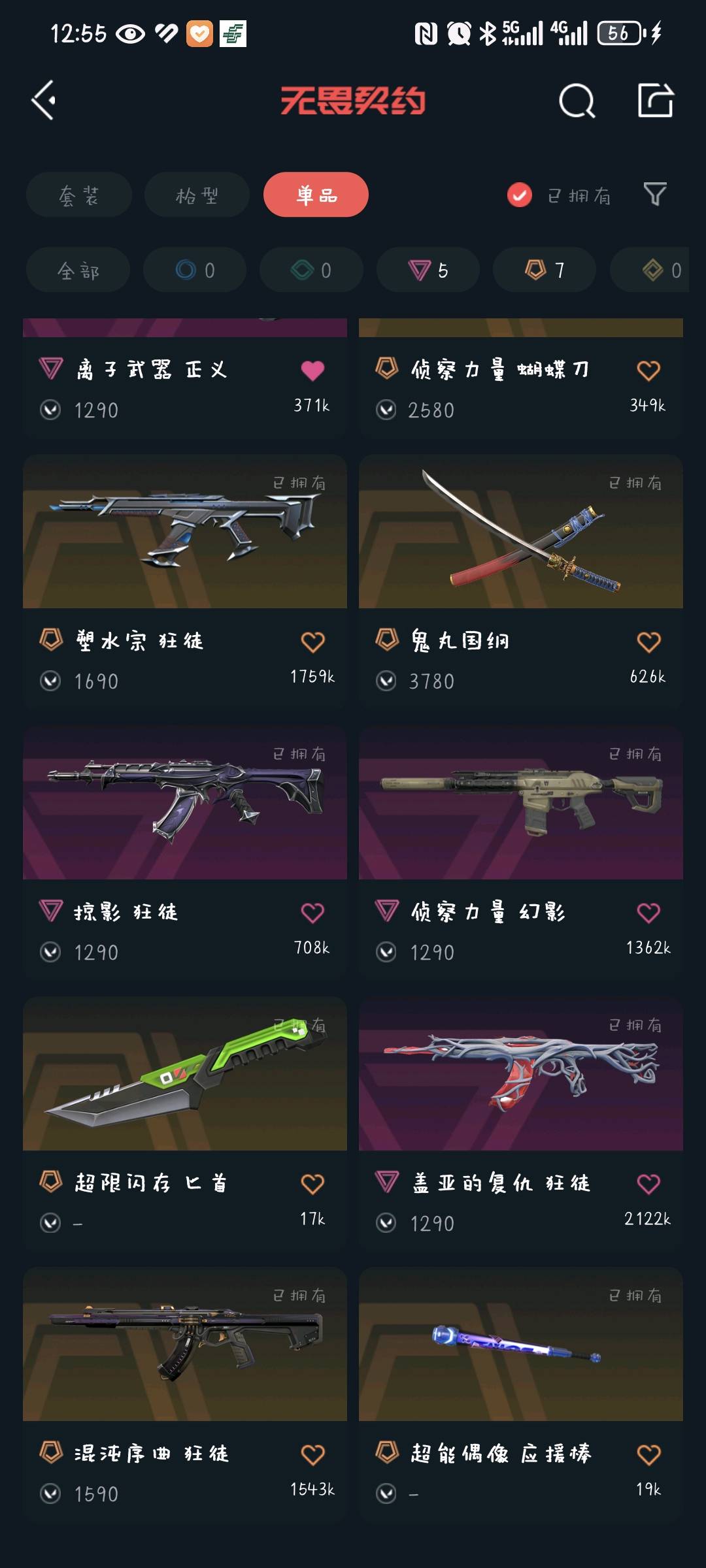
Task: Like the 超能偶像 应援棒 item
Action: point(648,1454)
